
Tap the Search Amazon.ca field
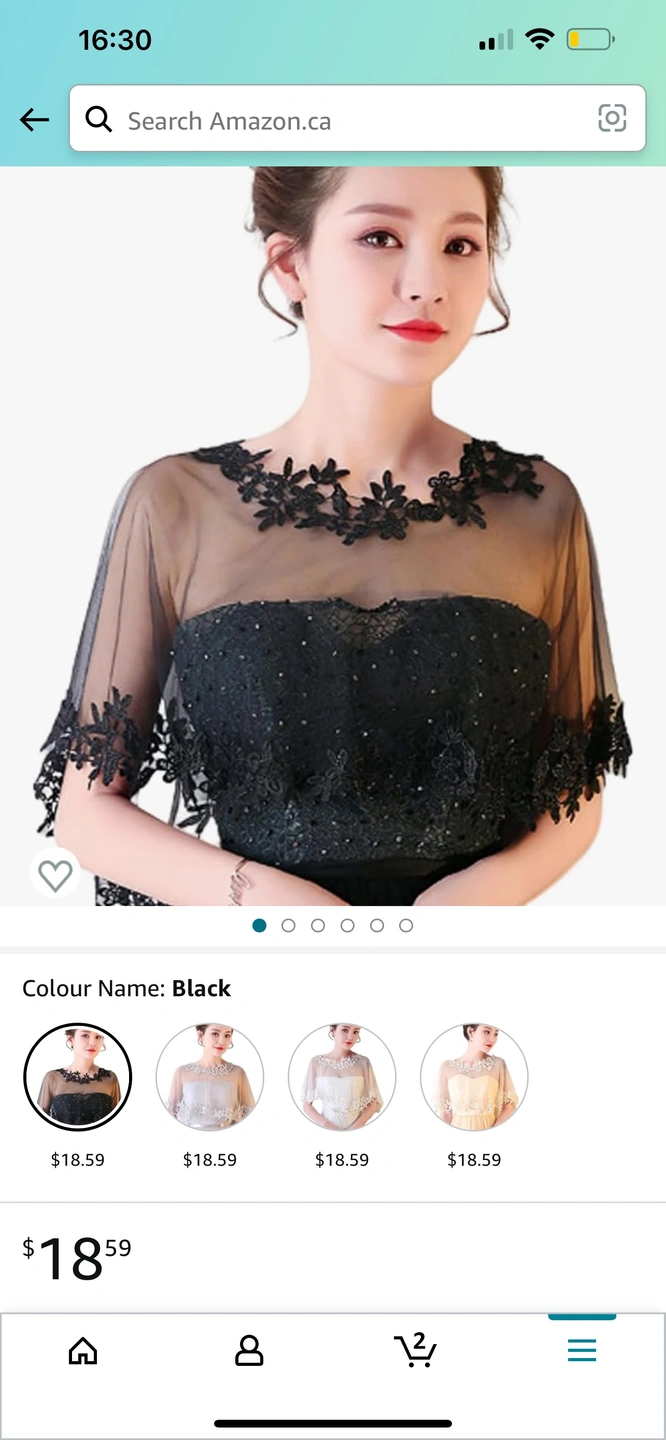pyautogui.click(x=340, y=121)
